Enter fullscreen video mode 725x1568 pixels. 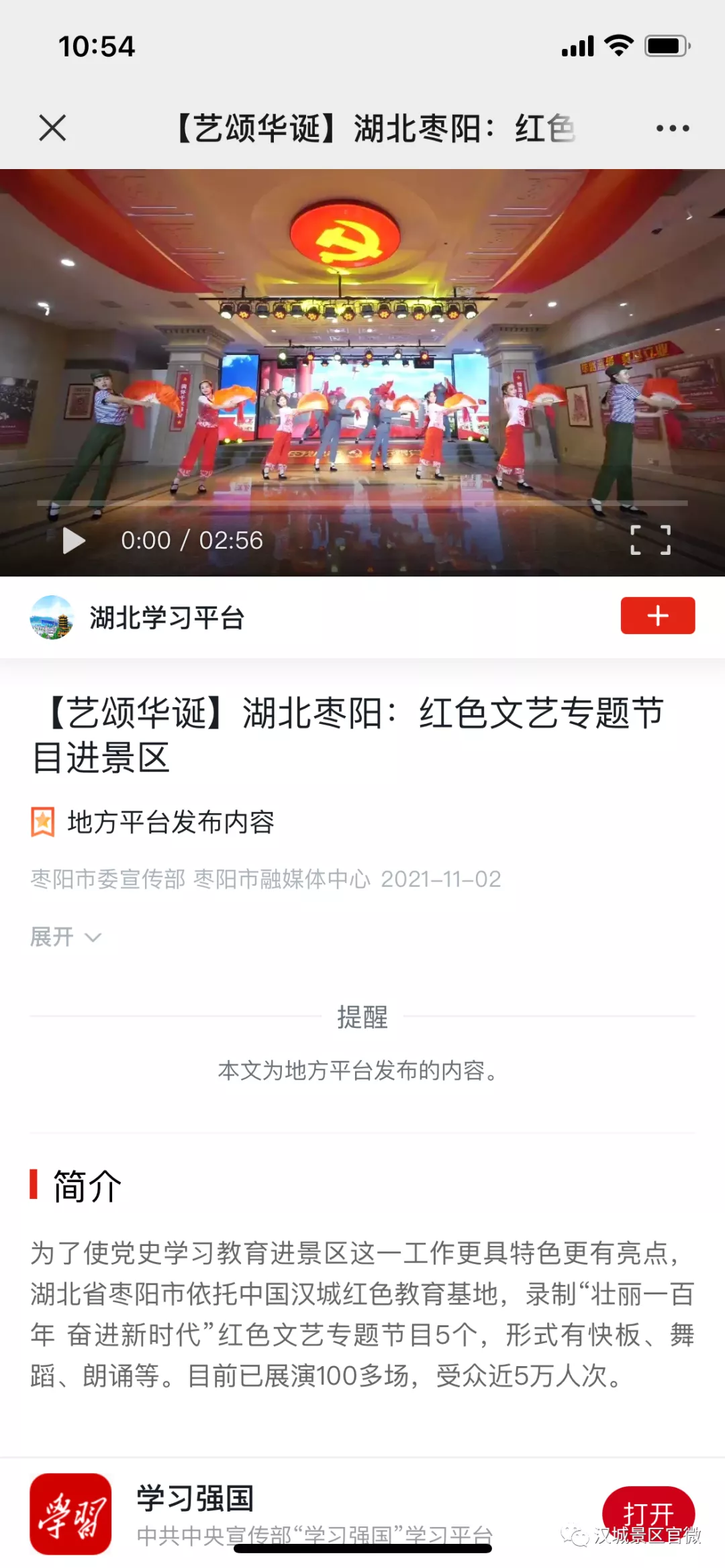(x=650, y=540)
